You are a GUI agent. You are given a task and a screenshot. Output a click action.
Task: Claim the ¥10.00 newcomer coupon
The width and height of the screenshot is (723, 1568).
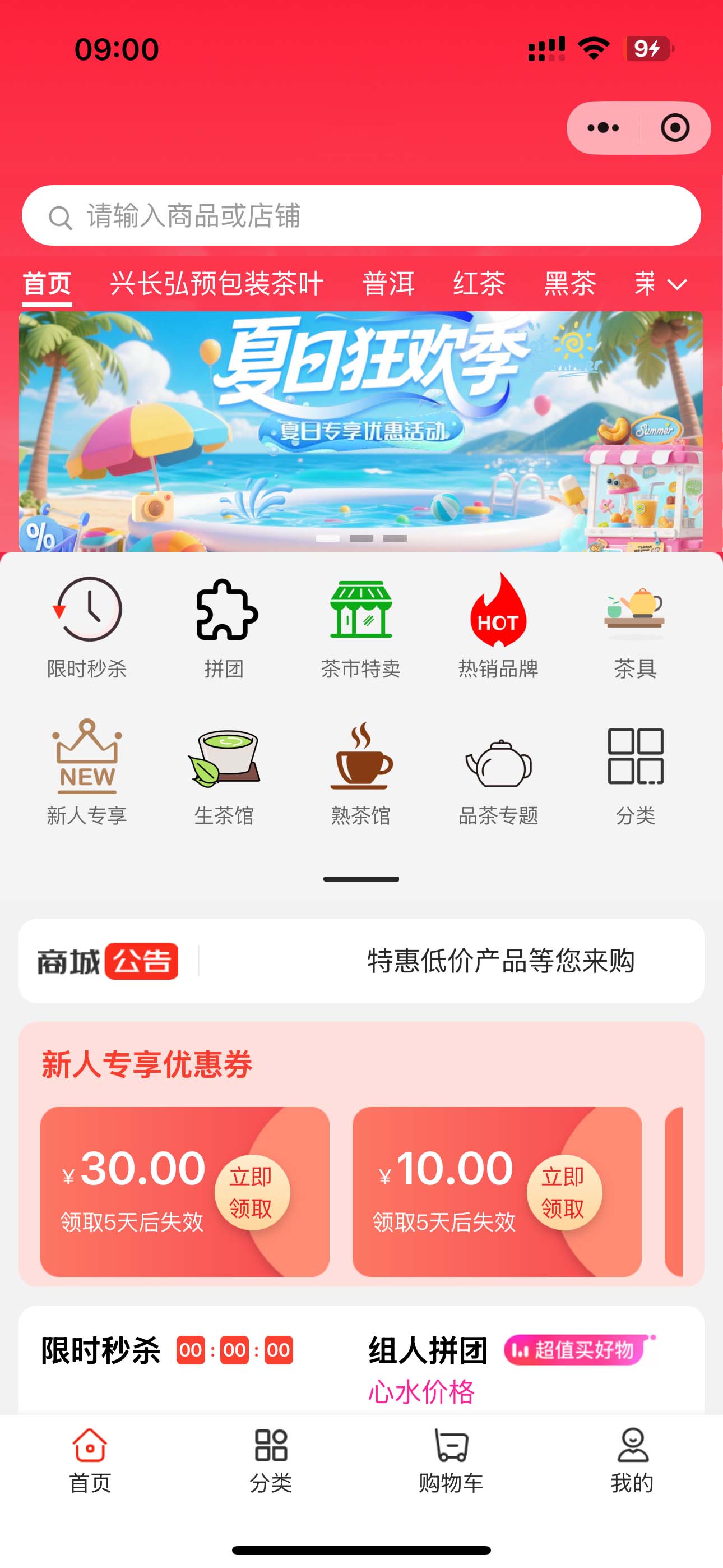point(564,1192)
